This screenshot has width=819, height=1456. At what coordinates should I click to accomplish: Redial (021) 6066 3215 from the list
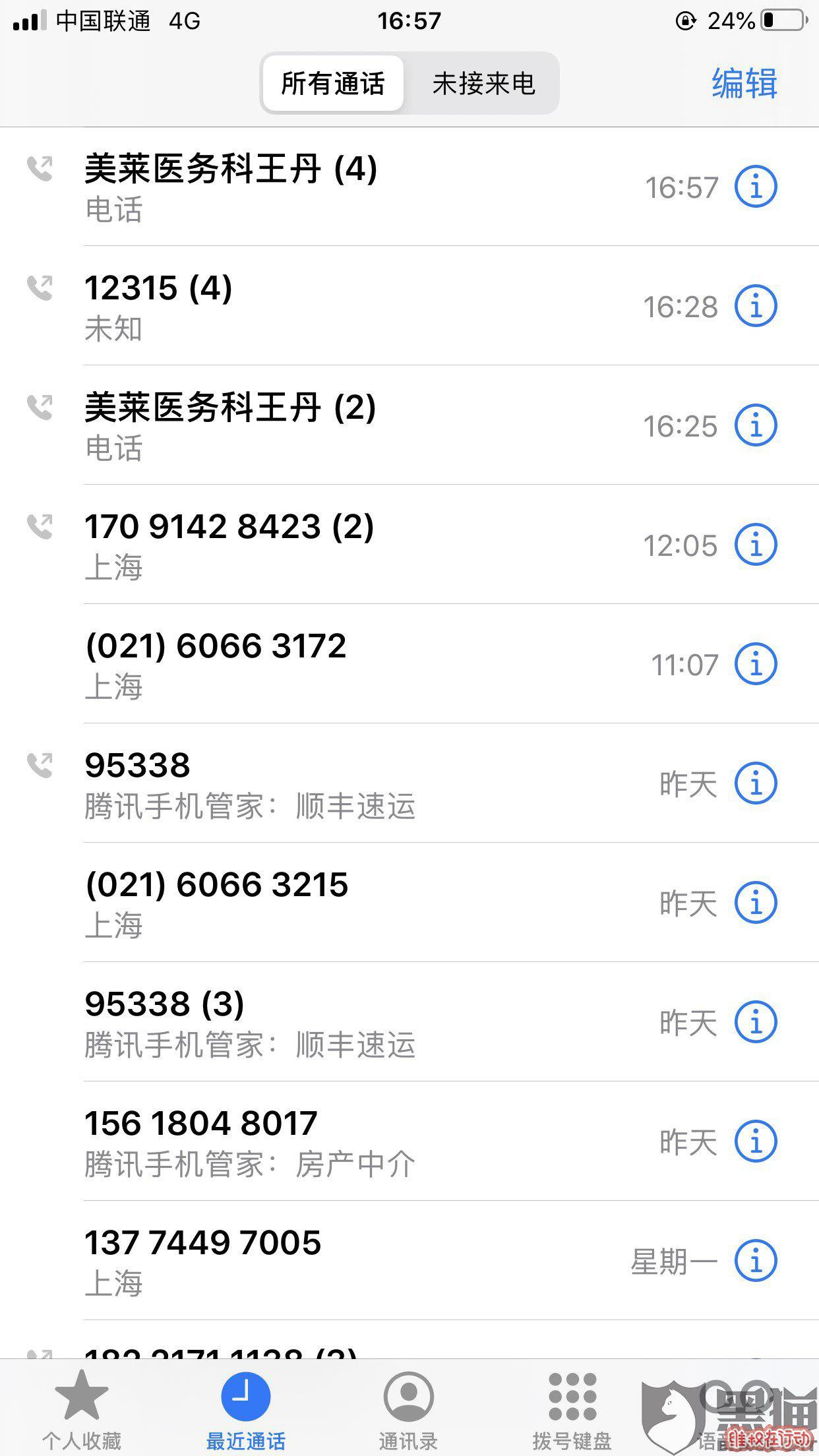click(x=409, y=903)
